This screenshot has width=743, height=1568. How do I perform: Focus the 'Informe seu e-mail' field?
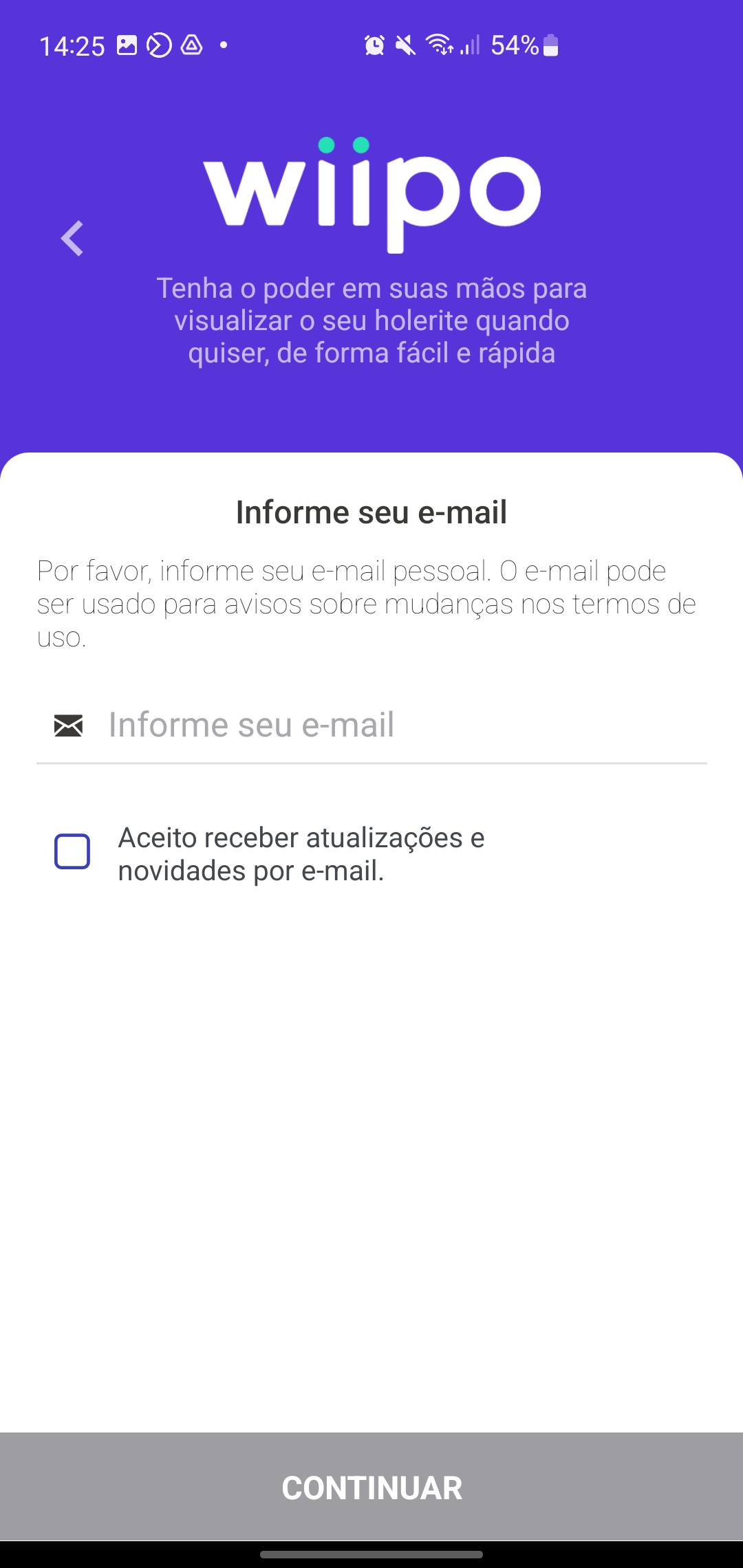pos(371,726)
